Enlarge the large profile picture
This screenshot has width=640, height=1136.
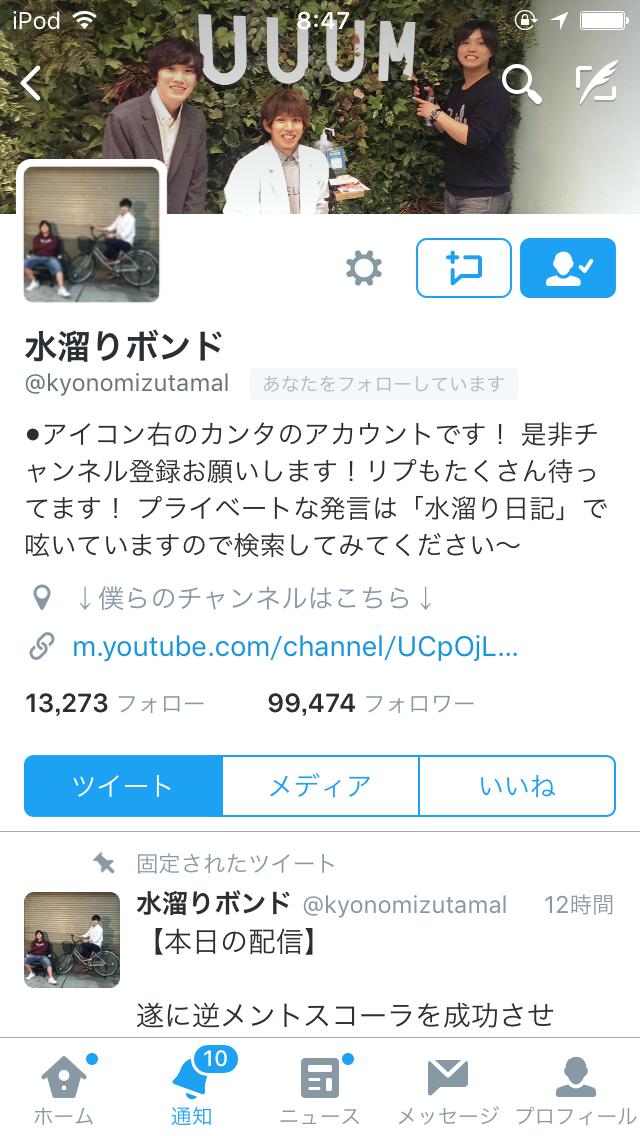tap(91, 234)
